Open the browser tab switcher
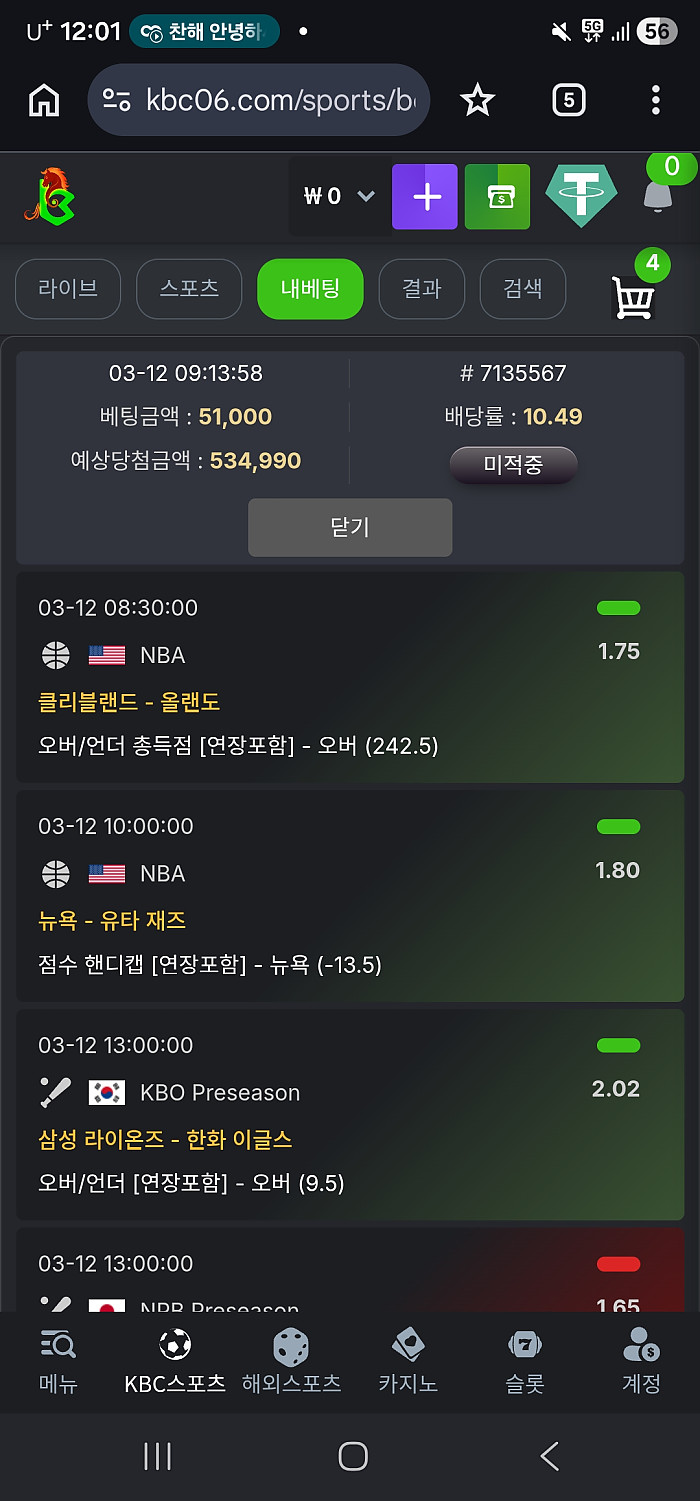This screenshot has width=700, height=1501. coord(568,100)
